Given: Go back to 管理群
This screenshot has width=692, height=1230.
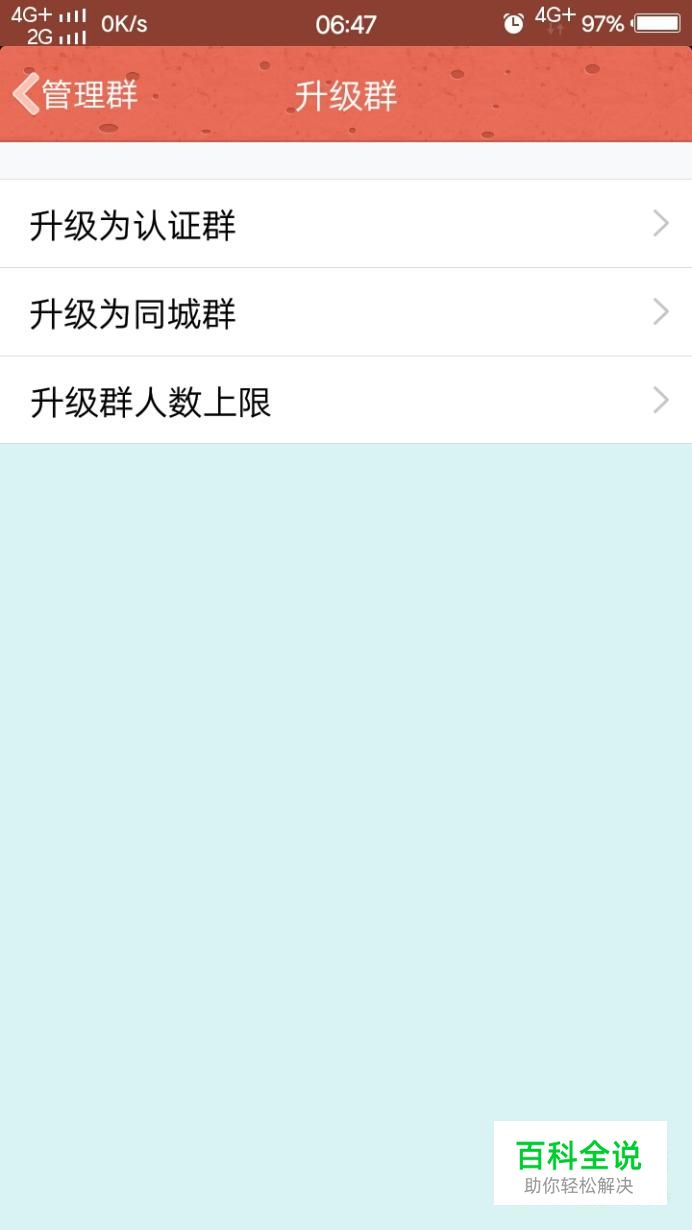Looking at the screenshot, I should (x=75, y=95).
